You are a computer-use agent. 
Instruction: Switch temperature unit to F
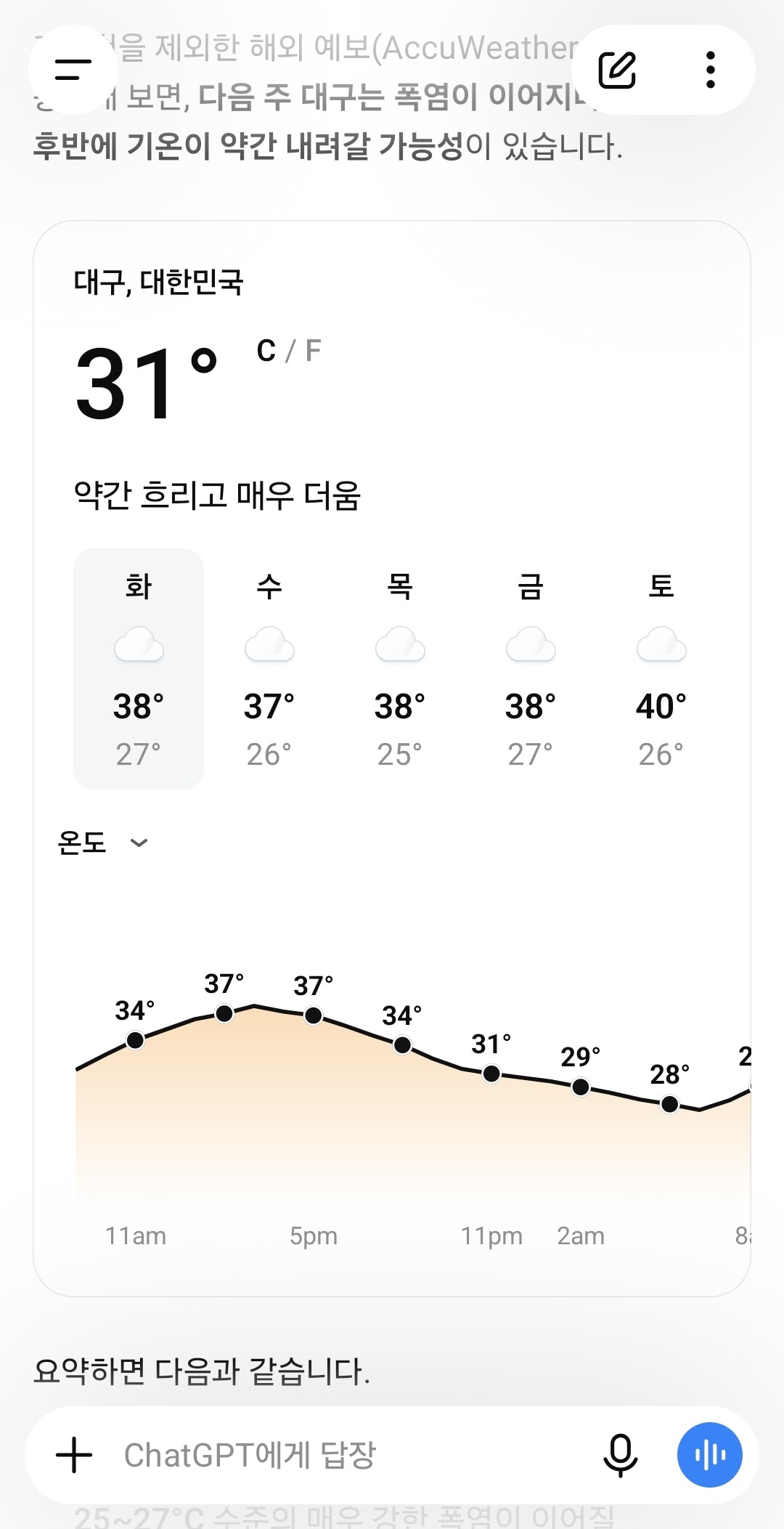point(313,351)
